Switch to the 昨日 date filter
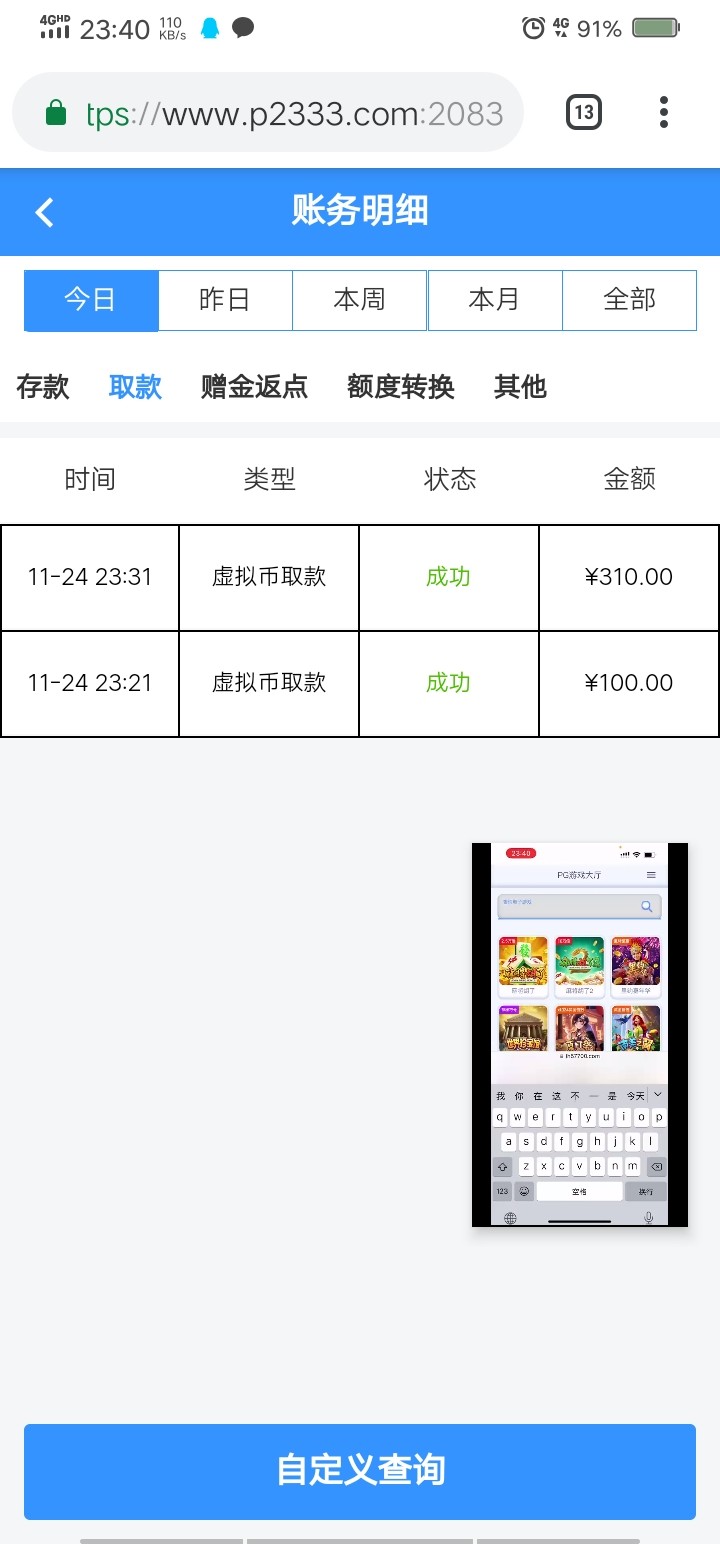Image resolution: width=720 pixels, height=1544 pixels. click(225, 300)
